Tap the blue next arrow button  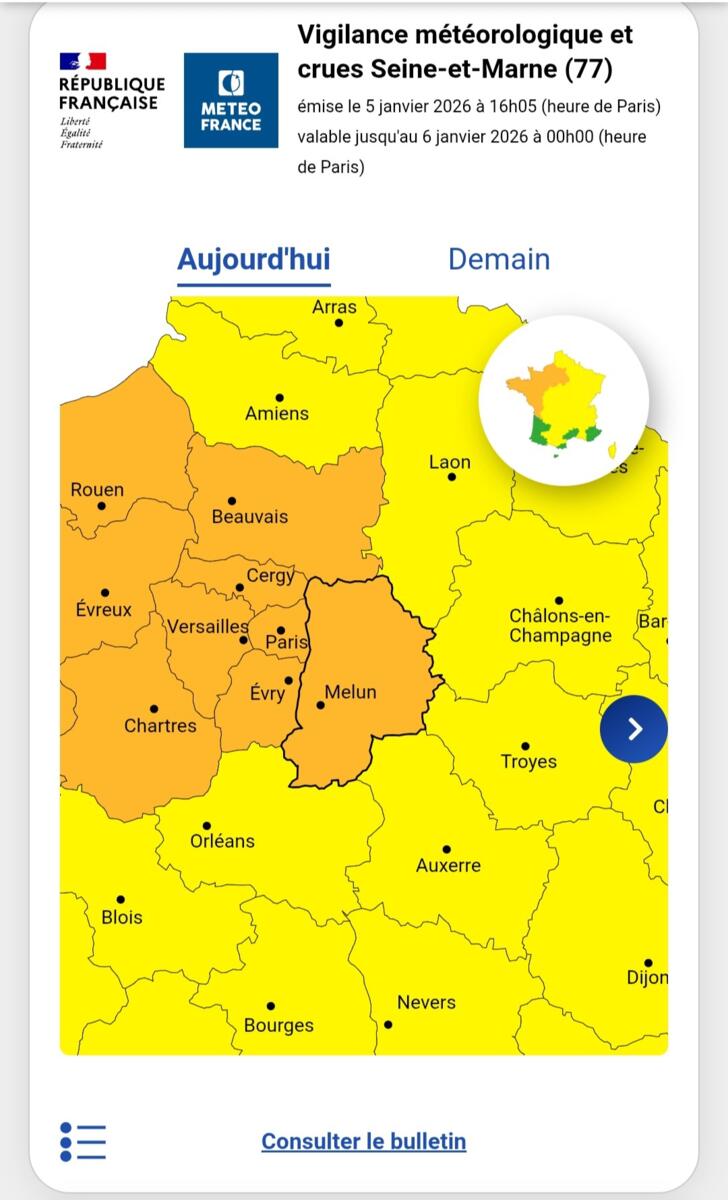[634, 729]
